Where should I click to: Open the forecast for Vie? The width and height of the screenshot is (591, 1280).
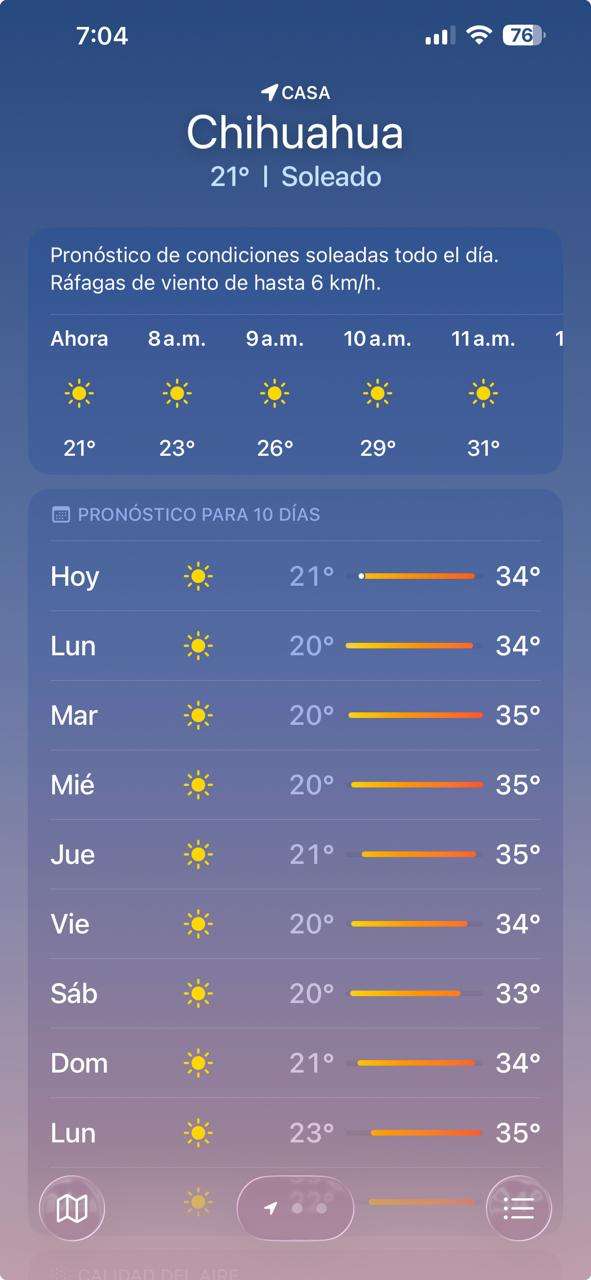[x=295, y=924]
